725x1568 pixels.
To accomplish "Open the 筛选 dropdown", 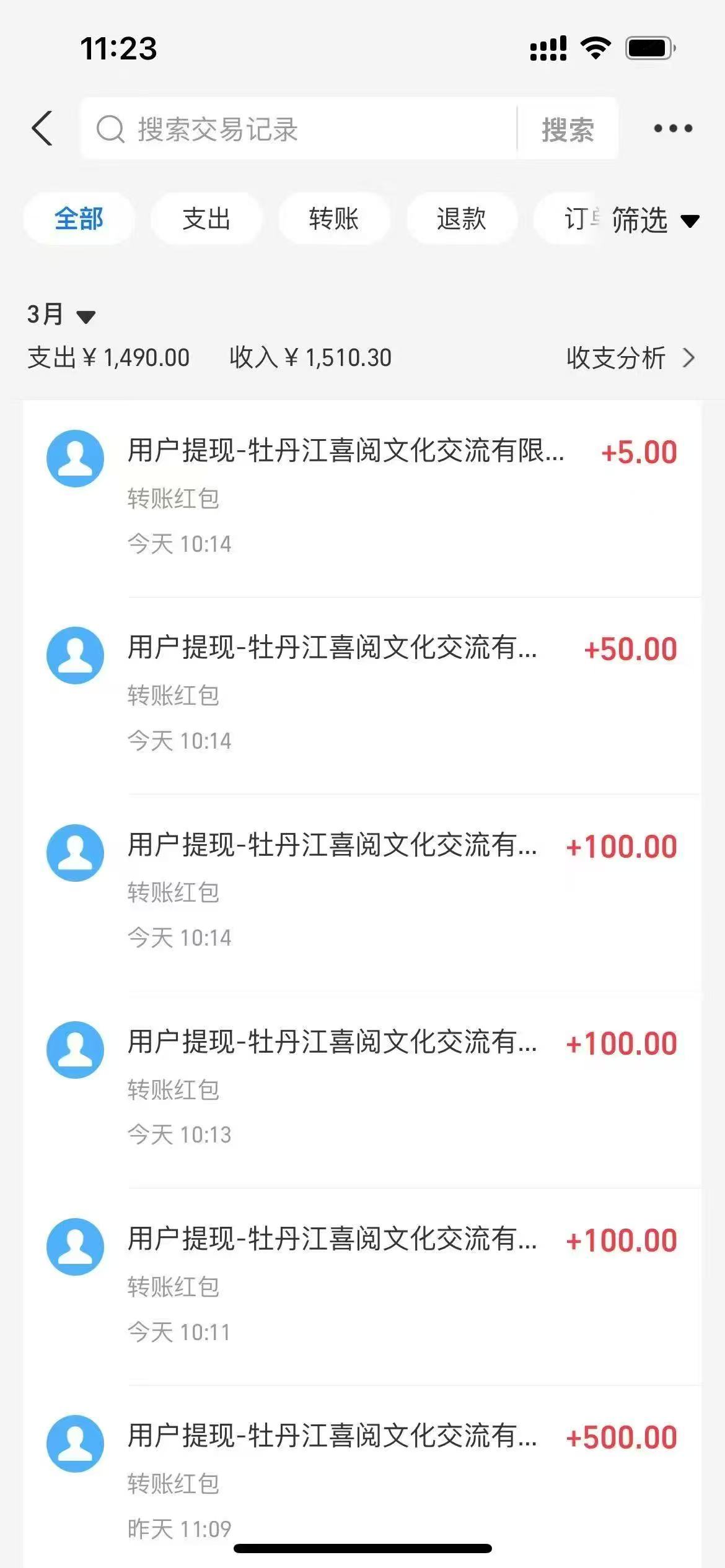I will coord(656,220).
